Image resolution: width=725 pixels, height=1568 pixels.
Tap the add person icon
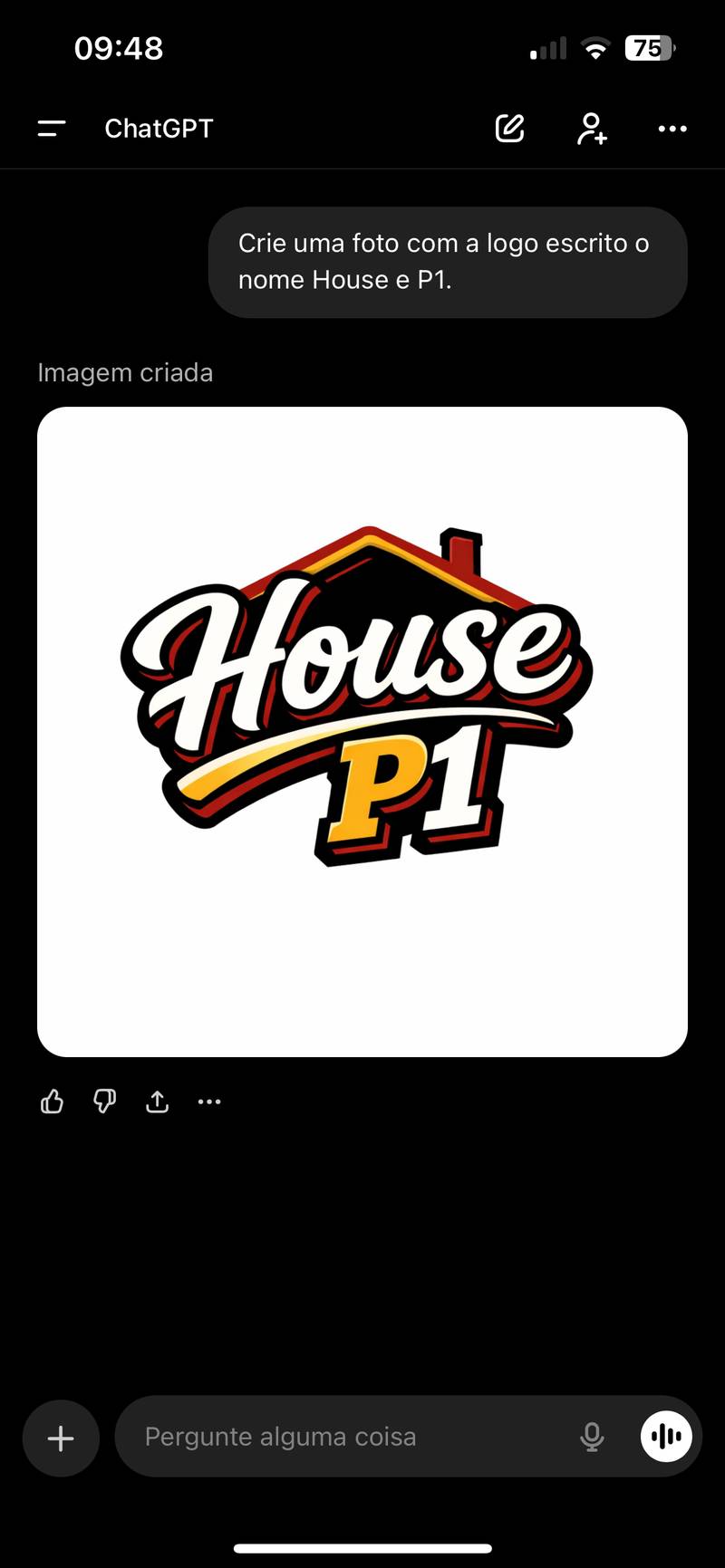pyautogui.click(x=592, y=129)
